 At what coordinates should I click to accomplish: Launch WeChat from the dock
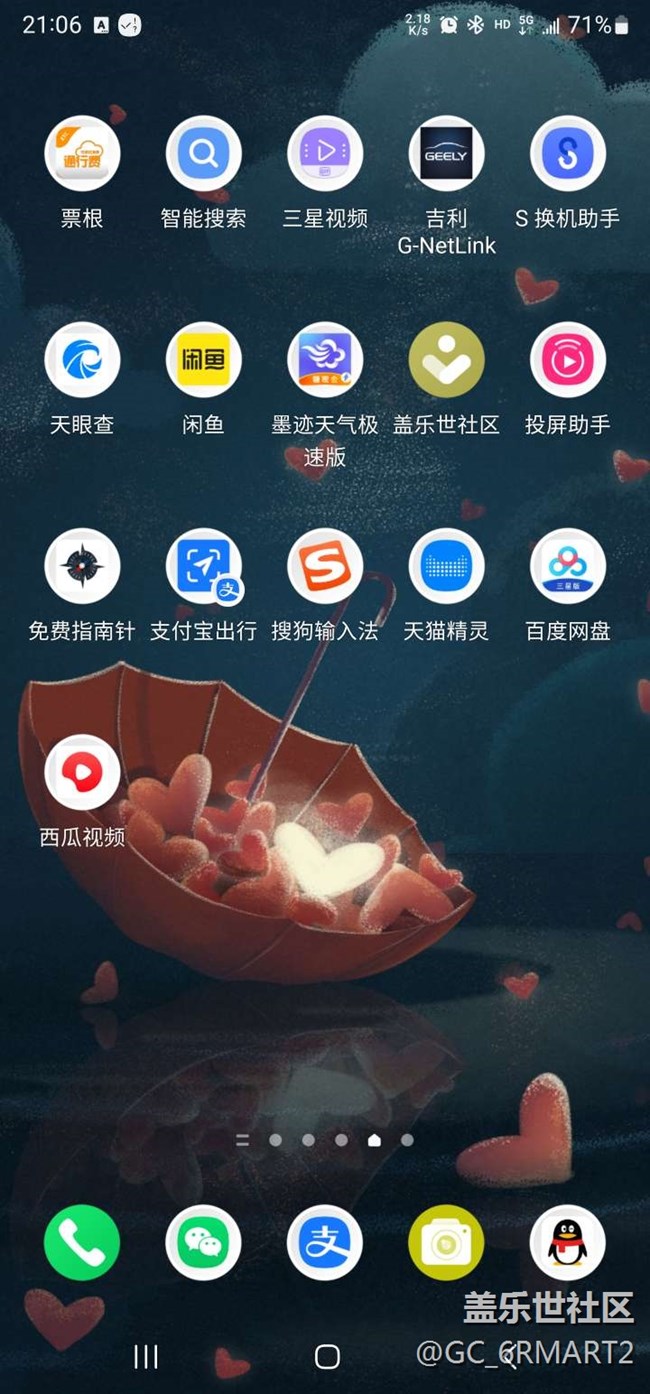click(203, 1242)
